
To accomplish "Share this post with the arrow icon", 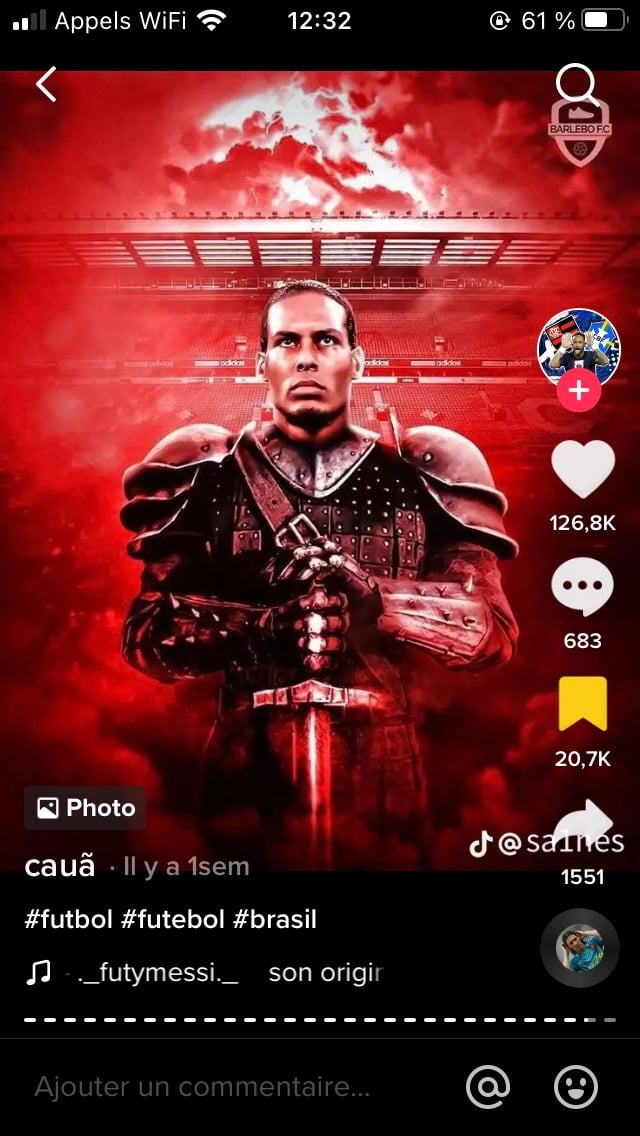I will click(584, 822).
